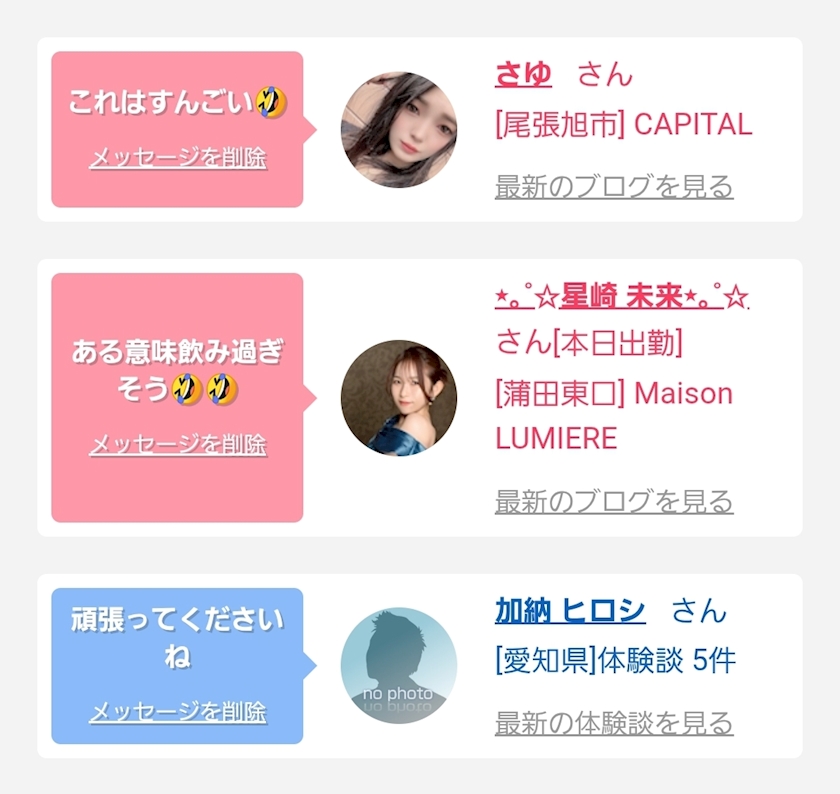Viewport: 840px width, 794px height.
Task: Delete the 頑張ってくださいね message
Action: pos(178,712)
